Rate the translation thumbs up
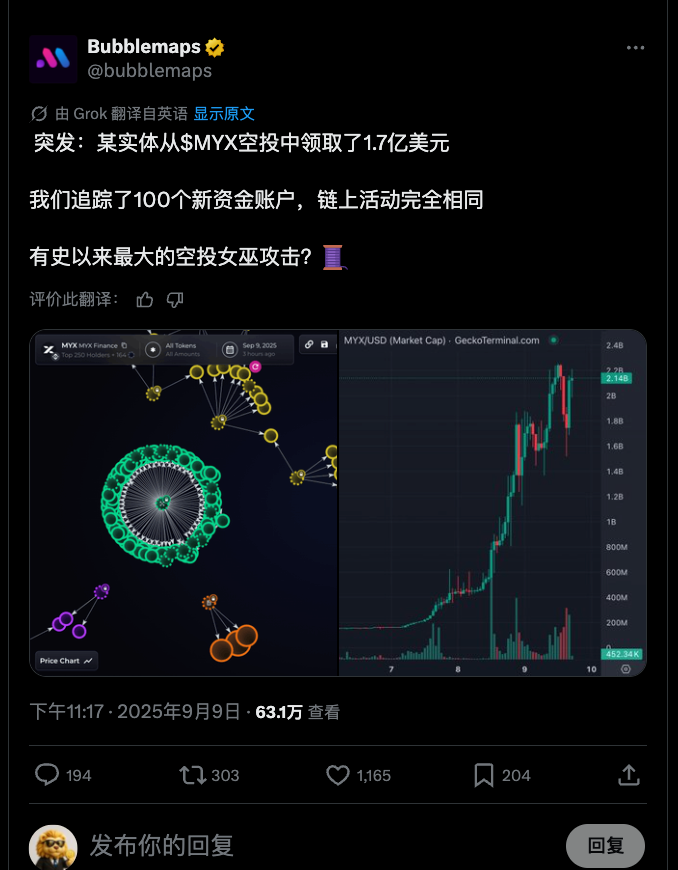 145,299
